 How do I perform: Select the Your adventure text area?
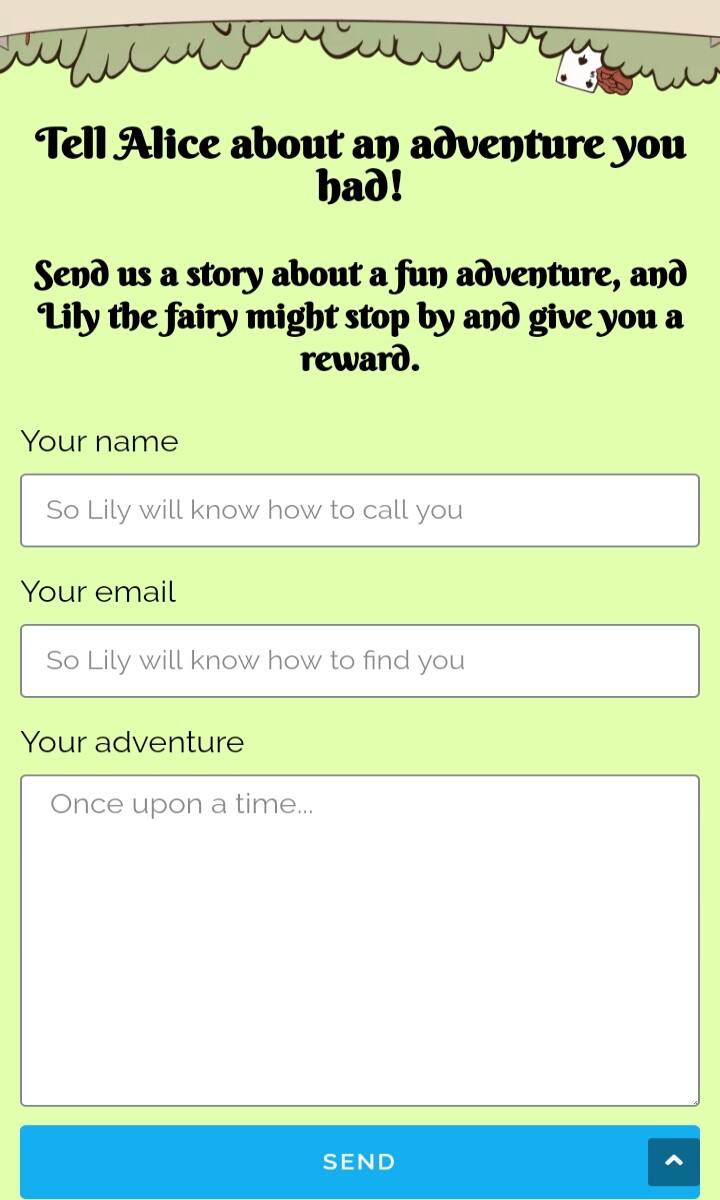point(360,941)
